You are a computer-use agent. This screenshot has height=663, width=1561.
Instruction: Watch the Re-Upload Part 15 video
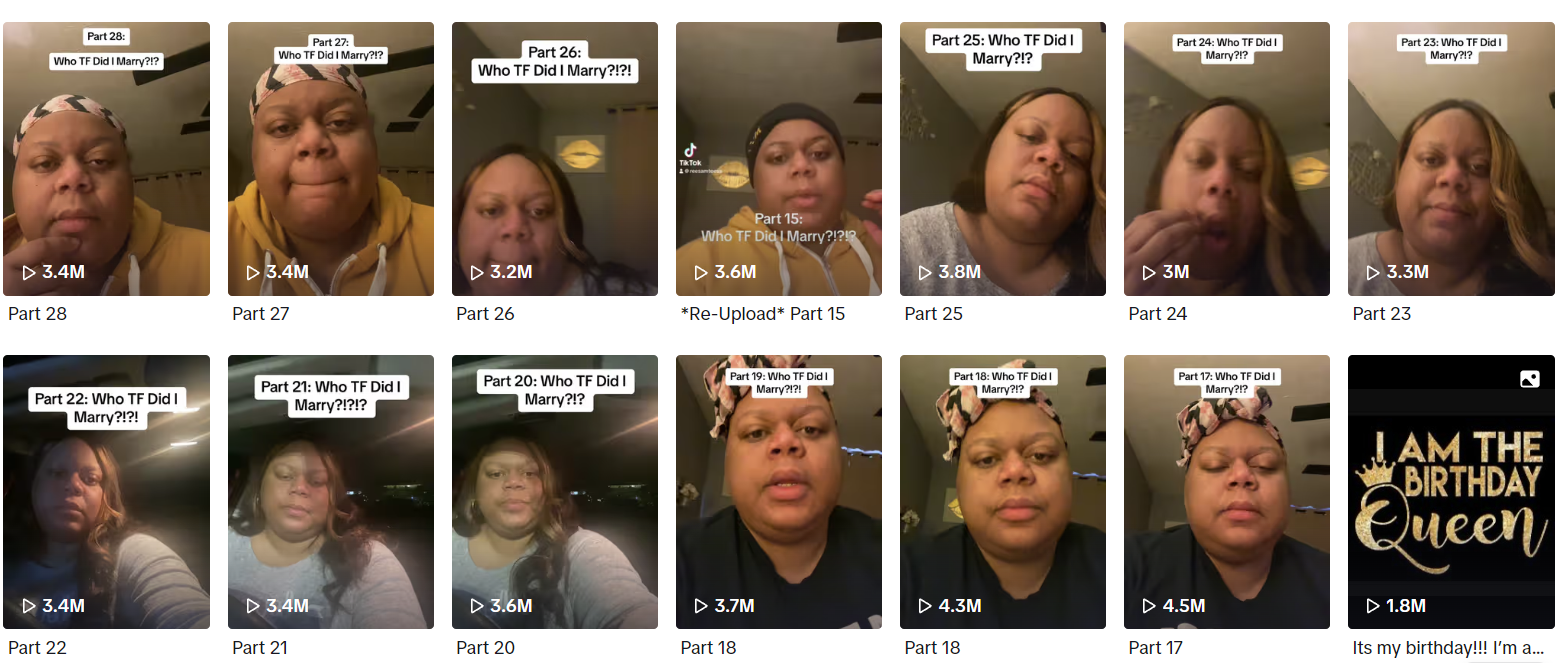[778, 160]
